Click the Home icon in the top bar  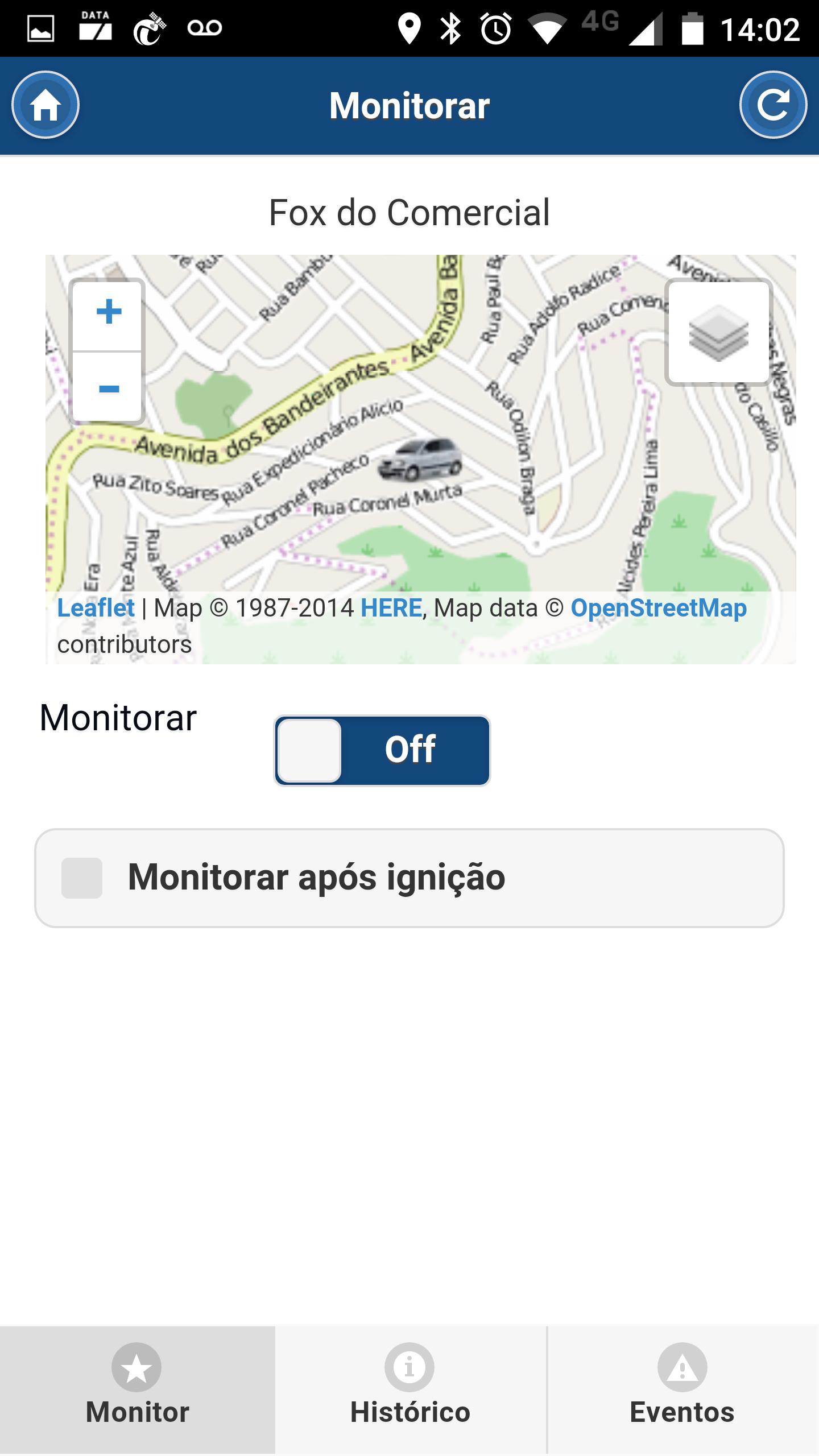point(45,104)
